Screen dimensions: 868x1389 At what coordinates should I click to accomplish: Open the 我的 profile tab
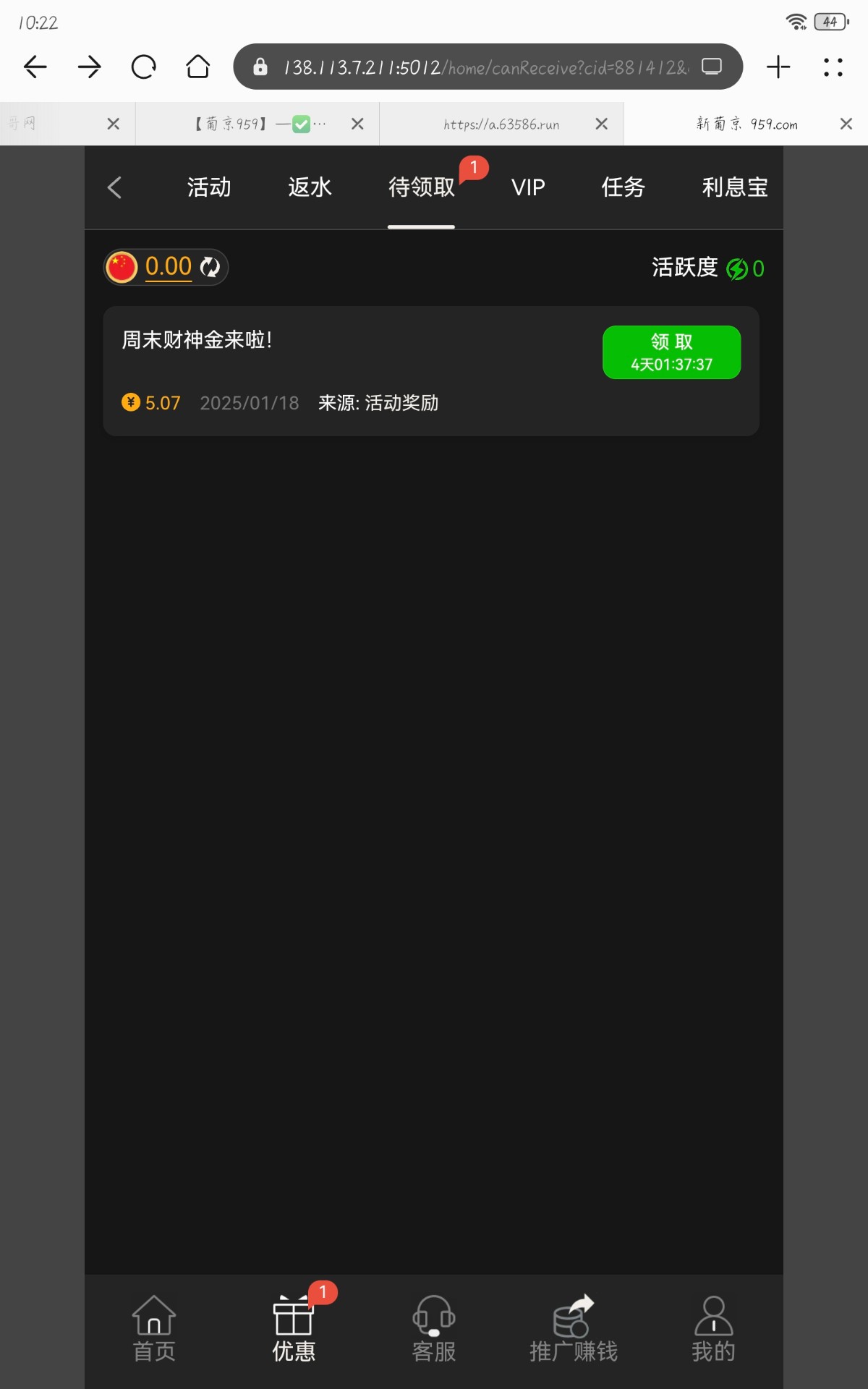tap(713, 1328)
